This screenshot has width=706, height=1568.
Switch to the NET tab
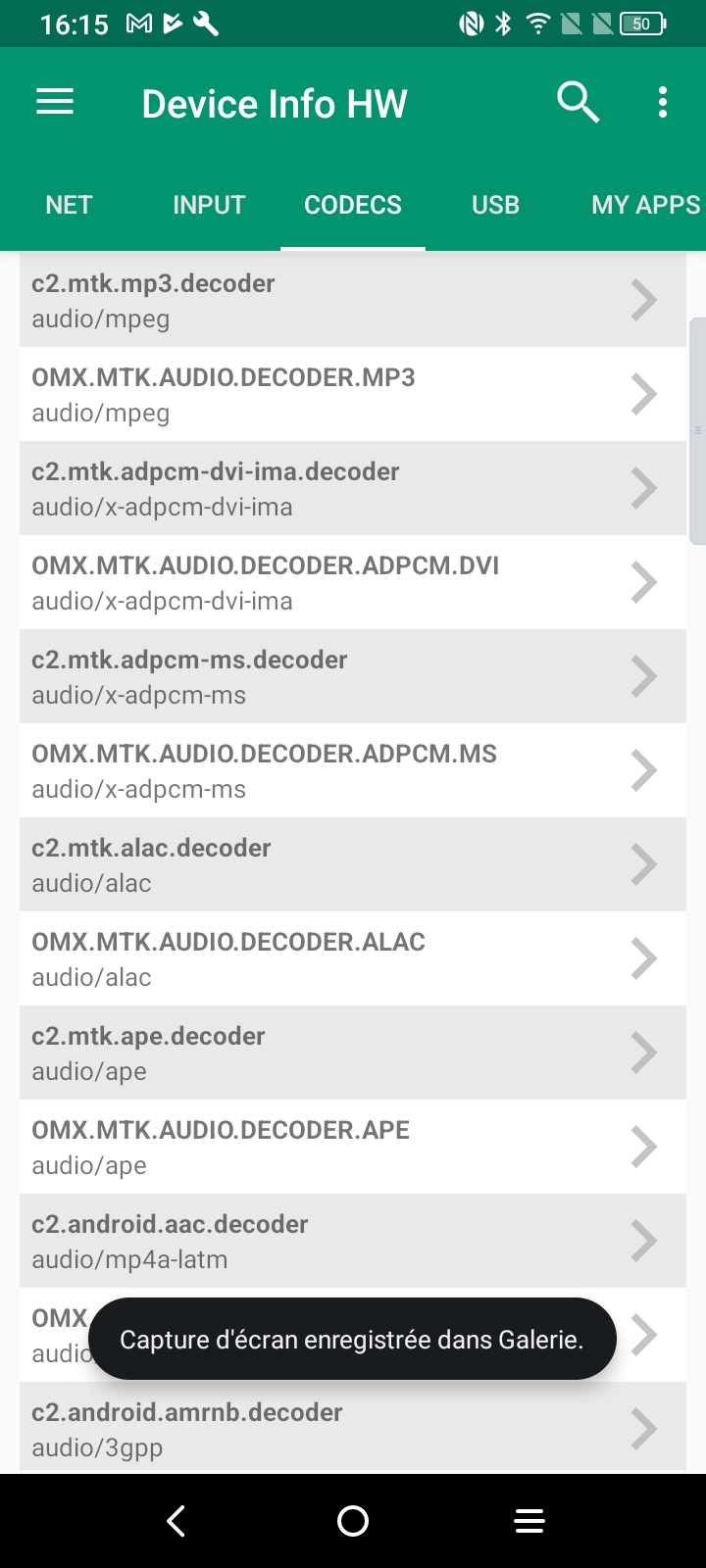point(69,205)
